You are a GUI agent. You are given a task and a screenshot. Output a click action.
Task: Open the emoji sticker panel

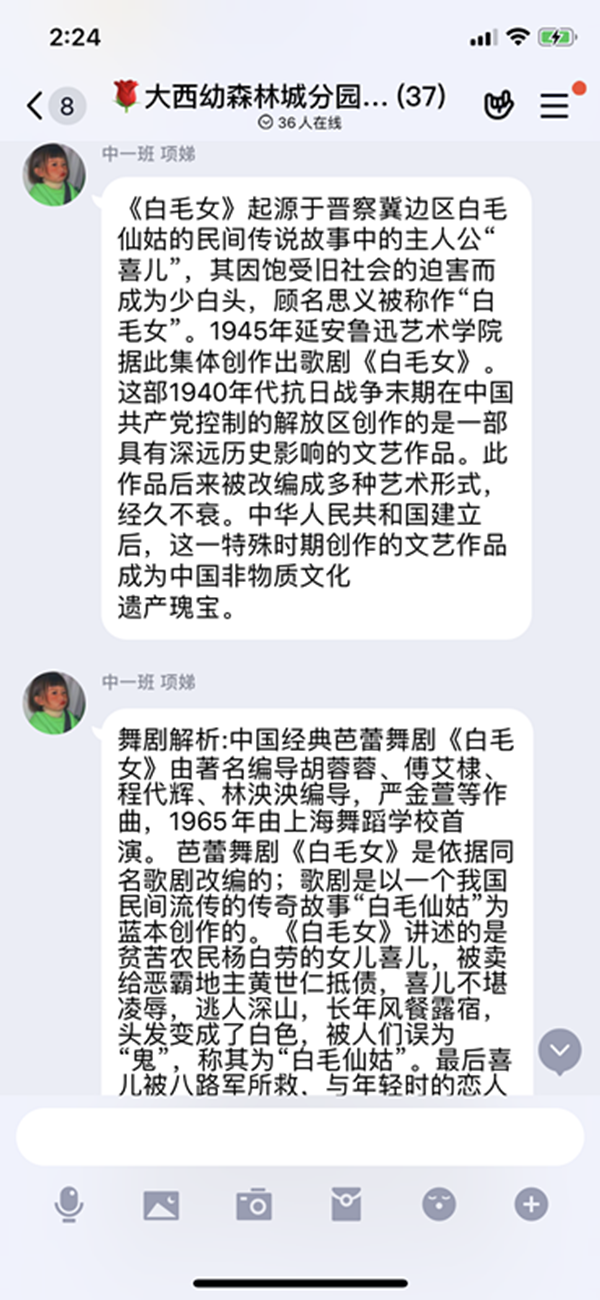click(x=439, y=1205)
